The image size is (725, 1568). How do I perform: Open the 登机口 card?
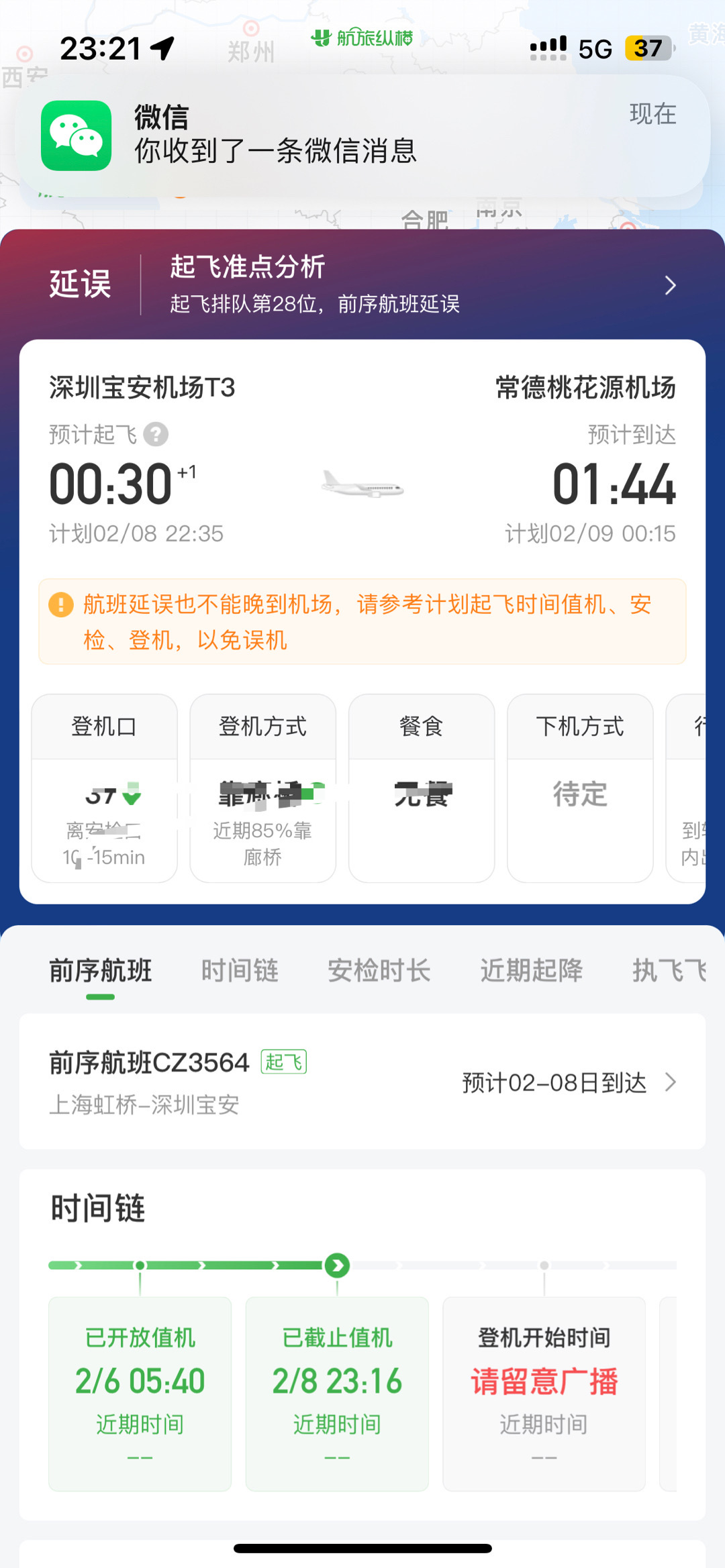click(105, 788)
